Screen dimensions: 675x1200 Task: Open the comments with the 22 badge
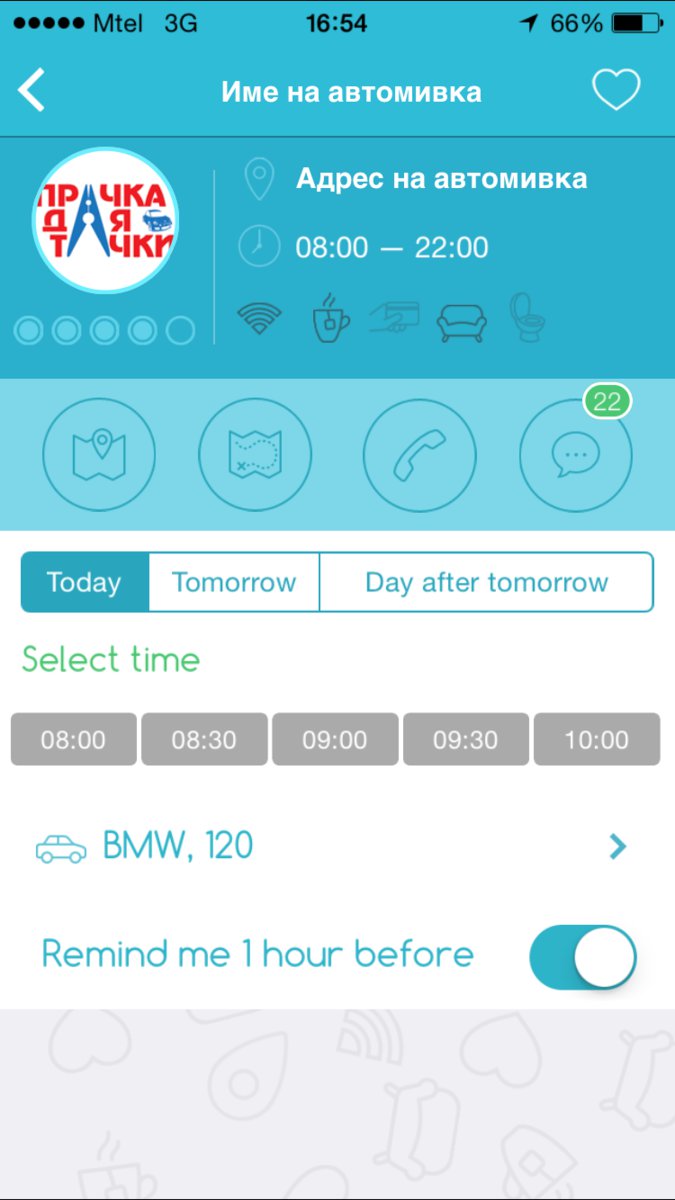coord(576,455)
